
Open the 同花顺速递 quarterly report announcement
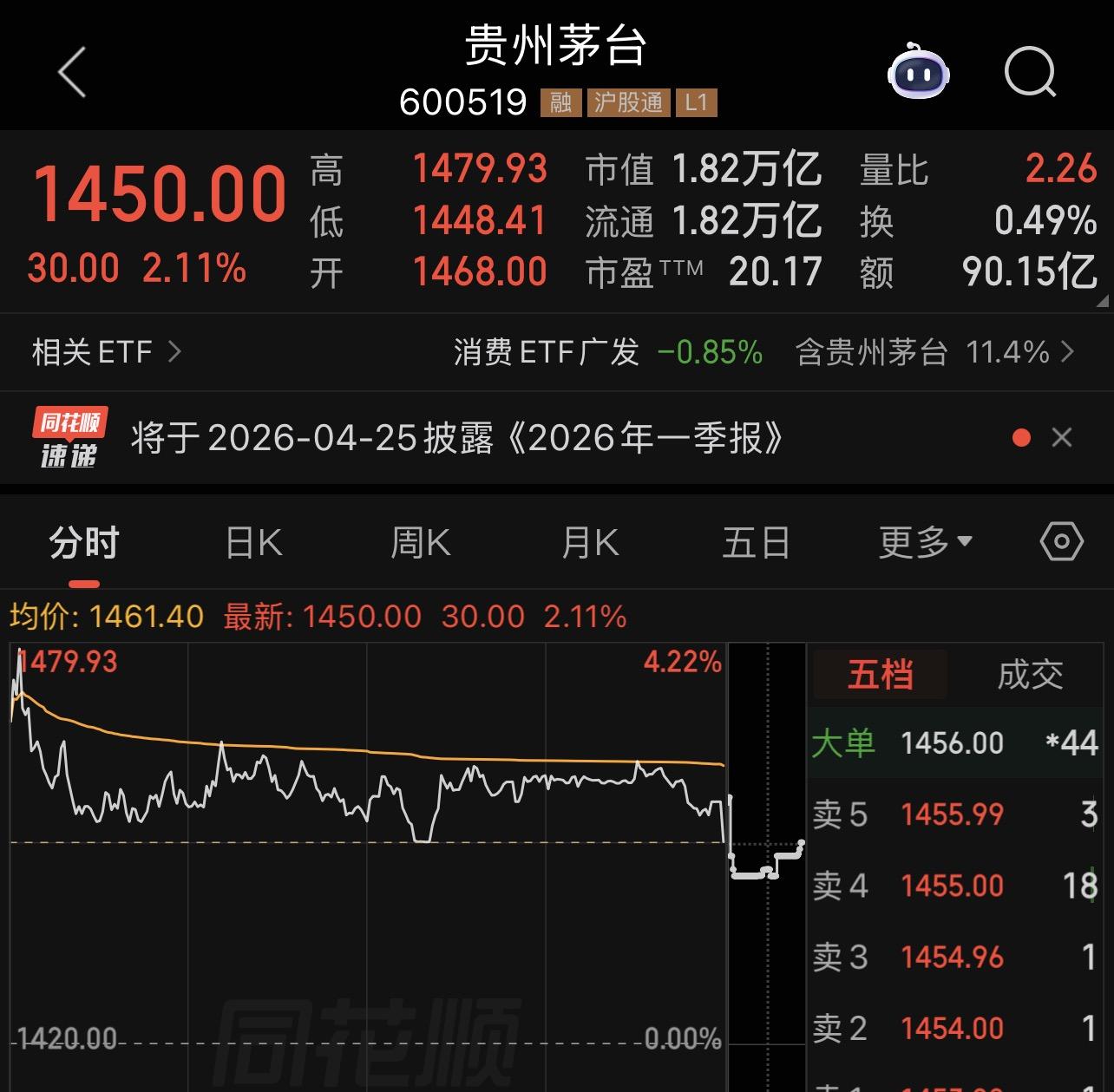[x=456, y=438]
